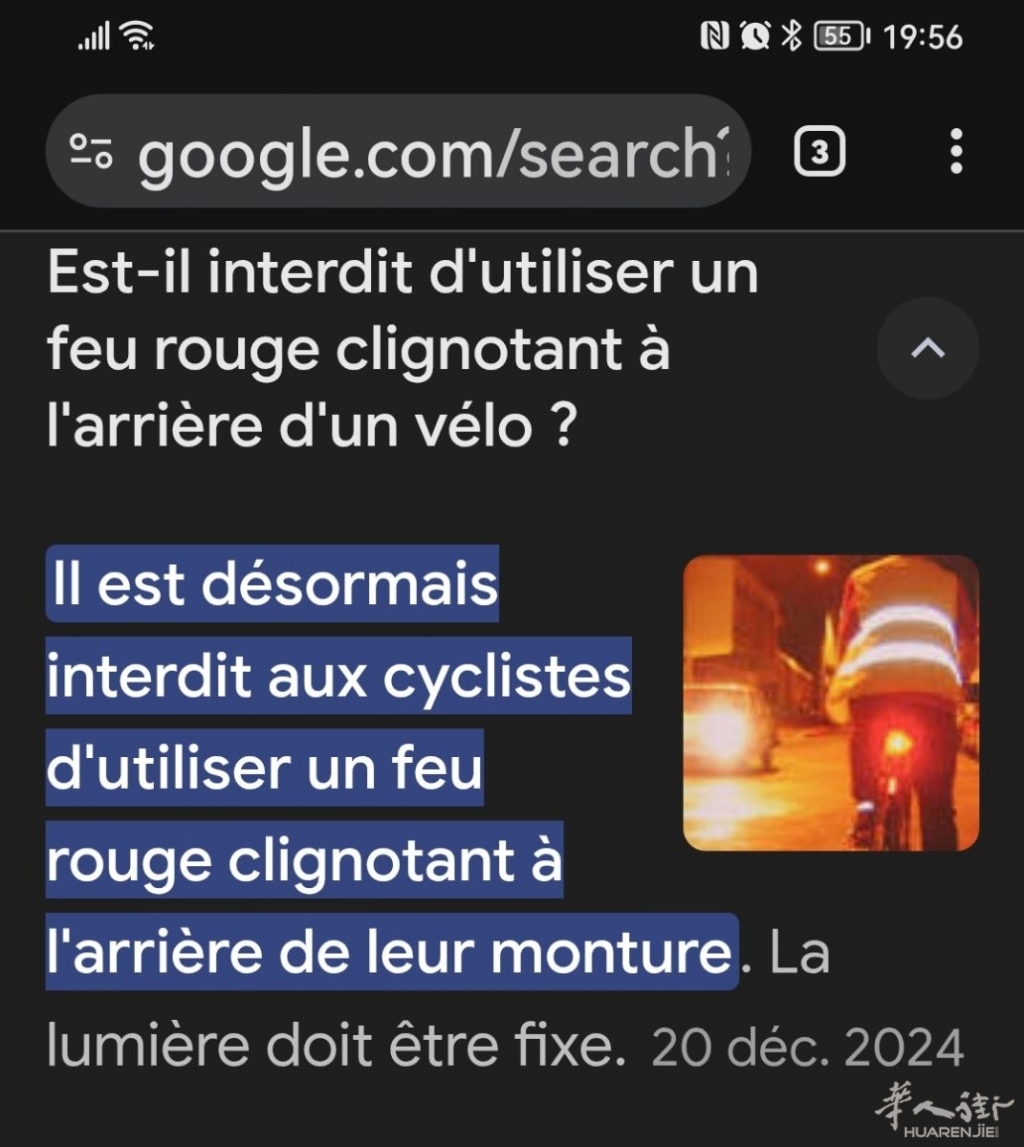Collapse the answer with the chevron button
Viewport: 1024px width, 1147px height.
click(928, 349)
